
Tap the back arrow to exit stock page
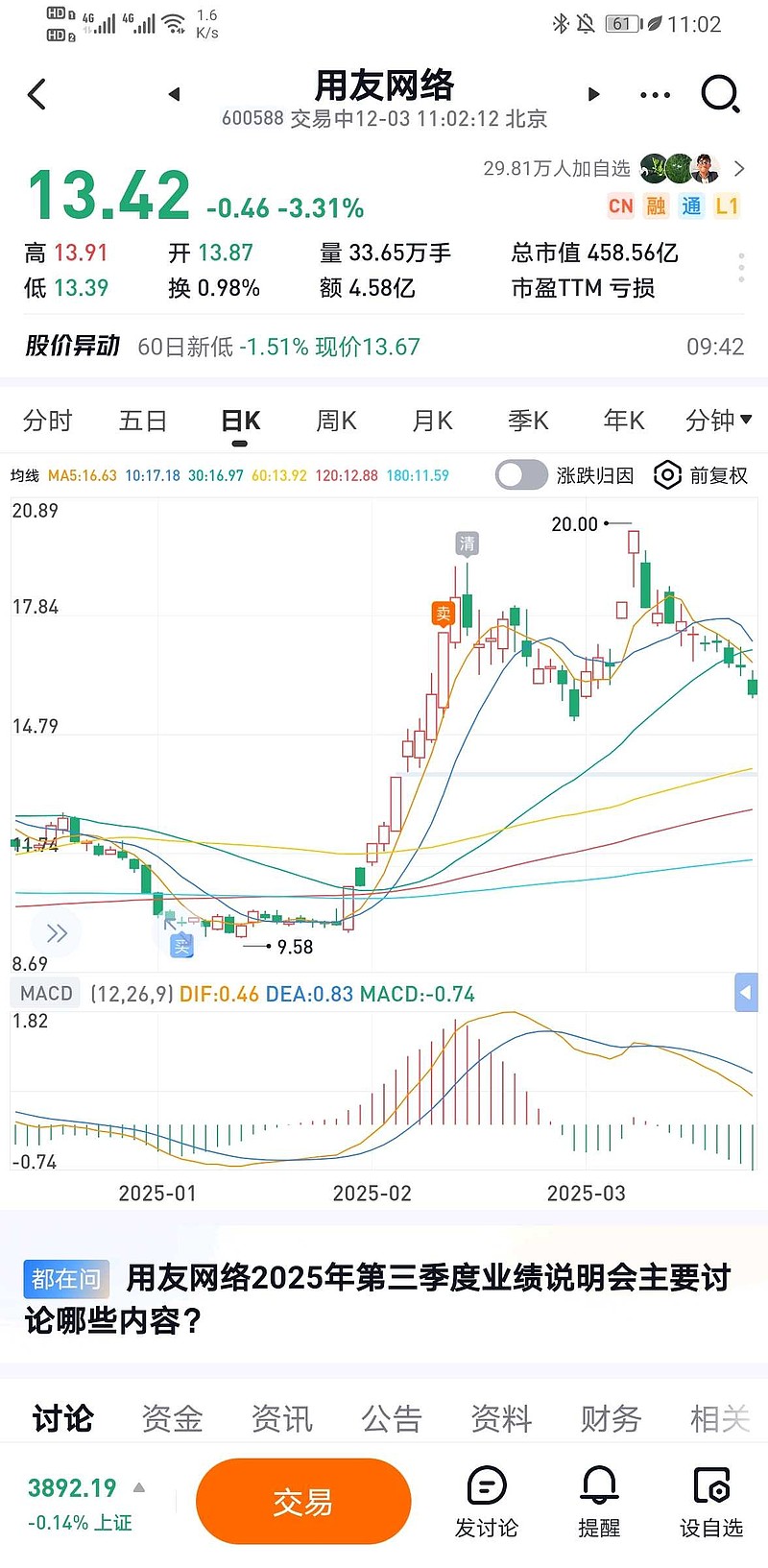pyautogui.click(x=38, y=95)
